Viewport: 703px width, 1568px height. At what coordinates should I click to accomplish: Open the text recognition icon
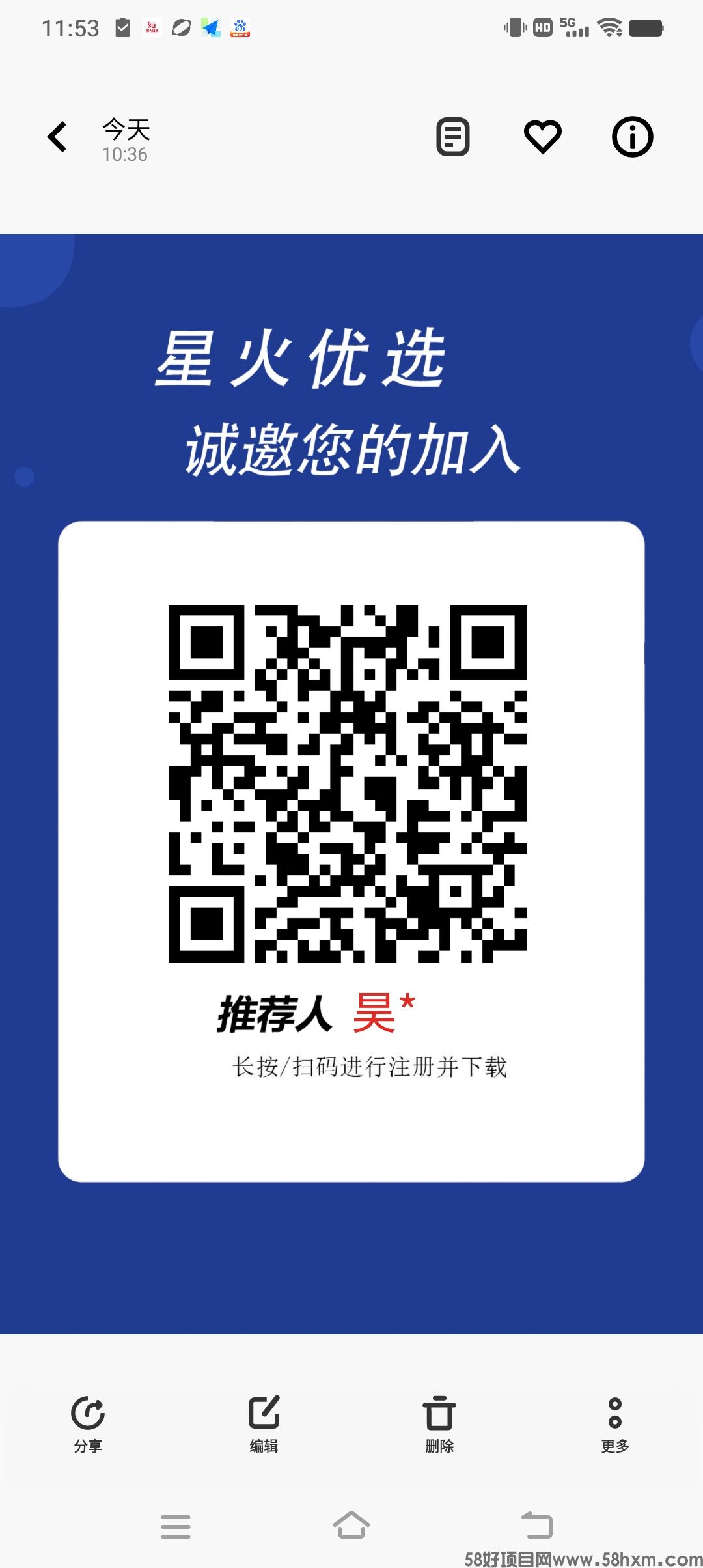(453, 137)
